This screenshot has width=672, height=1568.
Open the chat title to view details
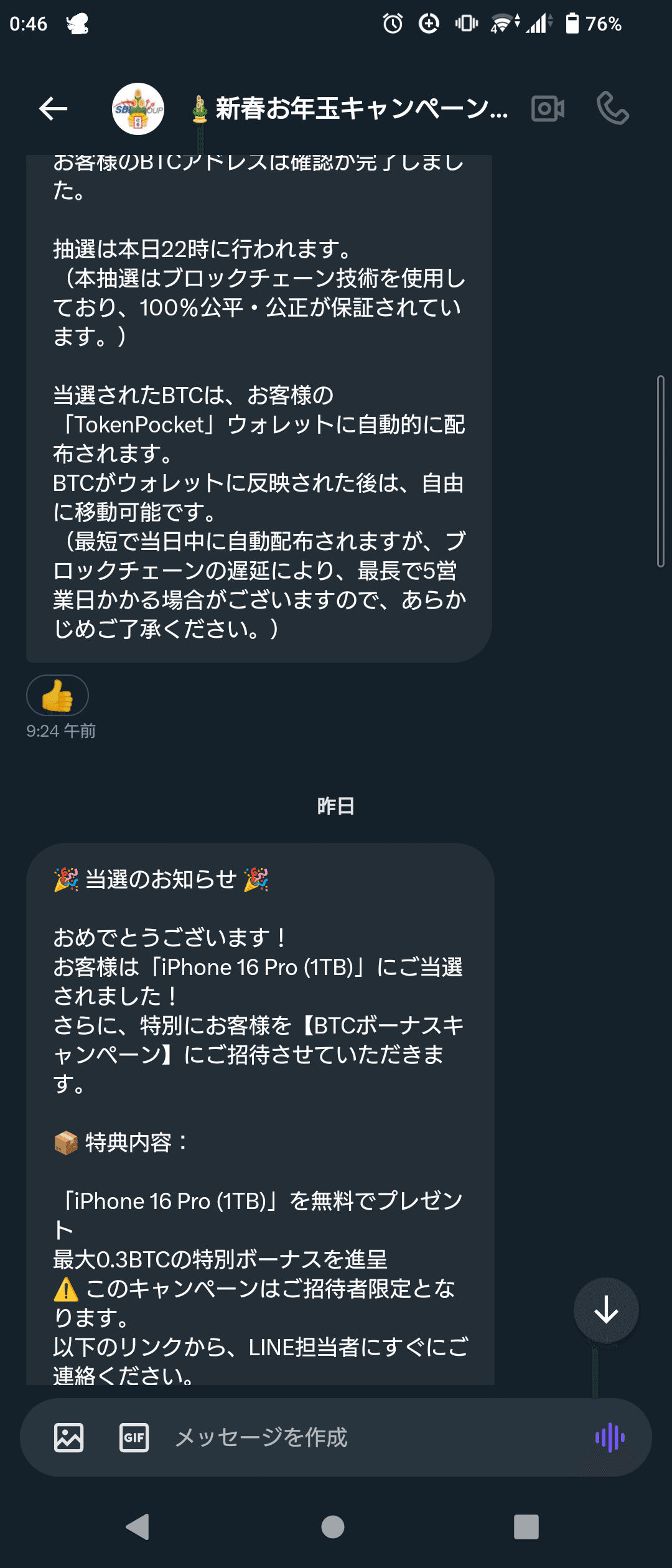tap(348, 108)
